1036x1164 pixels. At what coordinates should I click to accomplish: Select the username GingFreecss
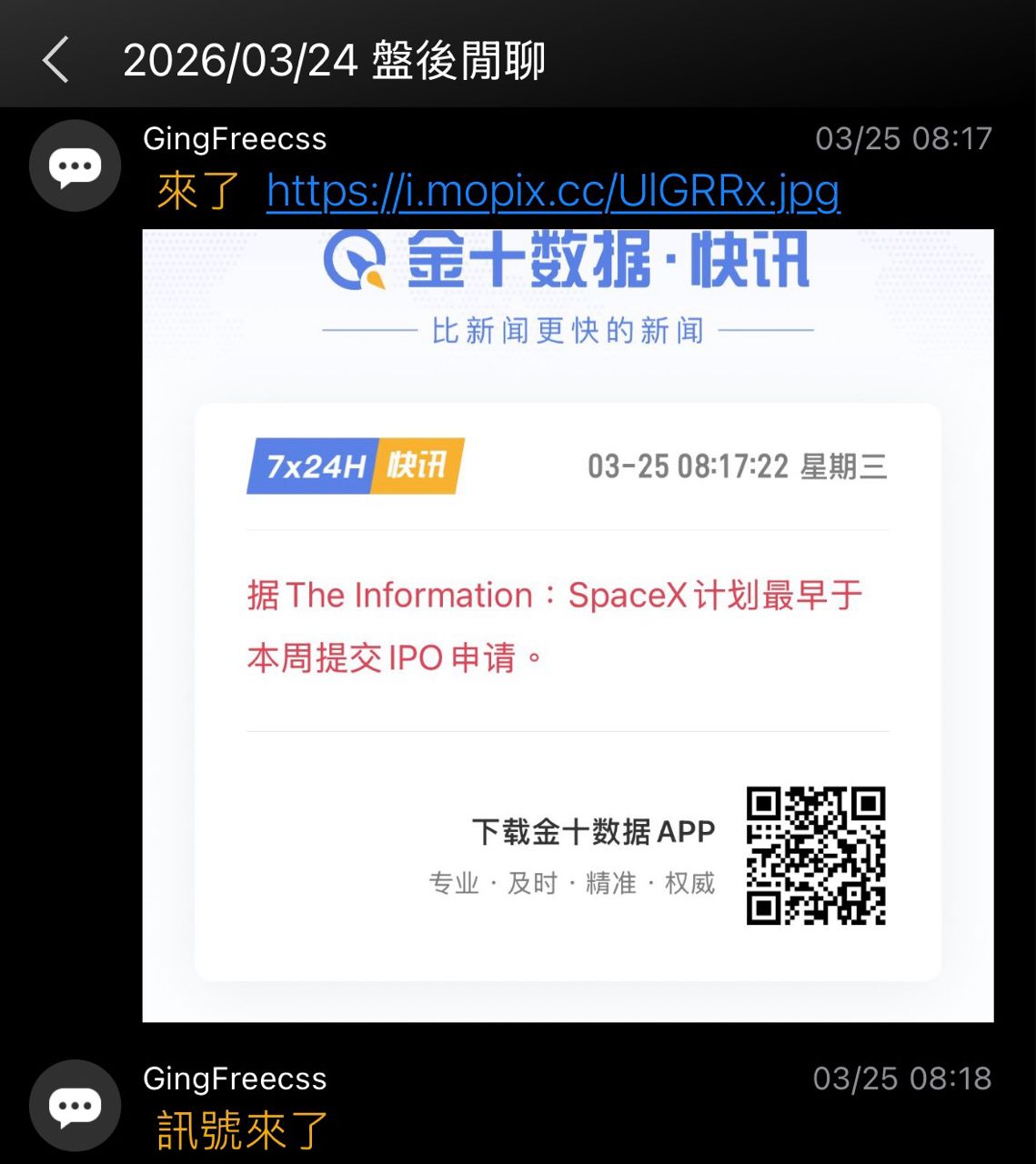[235, 138]
